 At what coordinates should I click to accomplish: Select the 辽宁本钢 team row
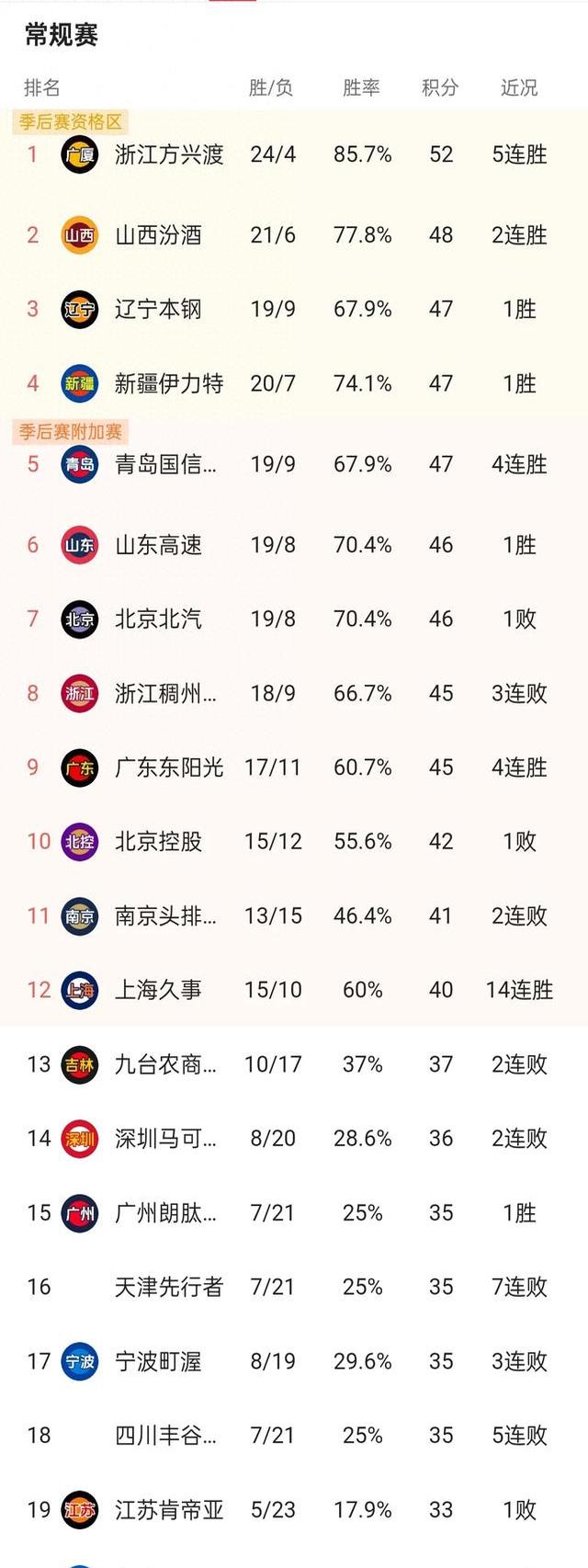point(158,309)
